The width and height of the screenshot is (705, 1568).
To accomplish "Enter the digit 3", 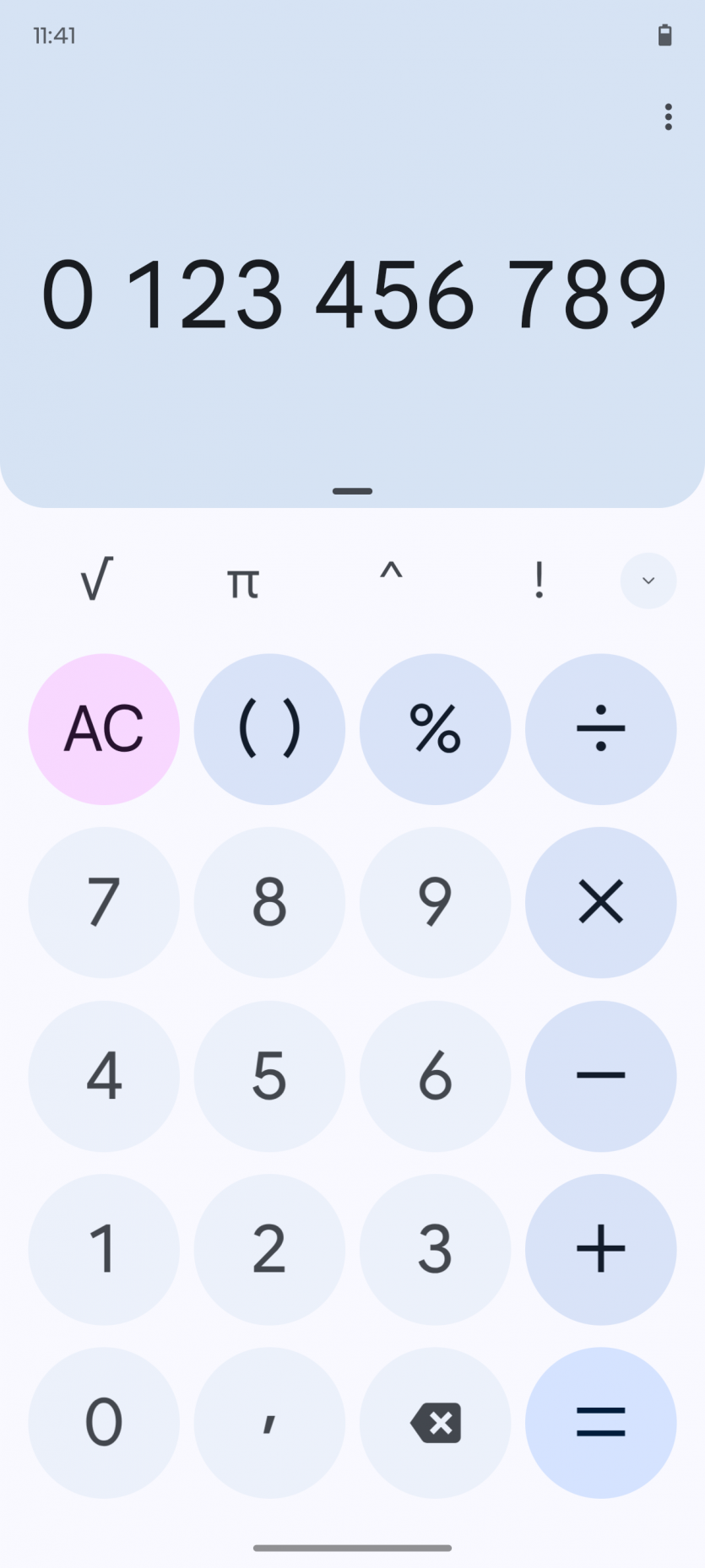I will [435, 1249].
